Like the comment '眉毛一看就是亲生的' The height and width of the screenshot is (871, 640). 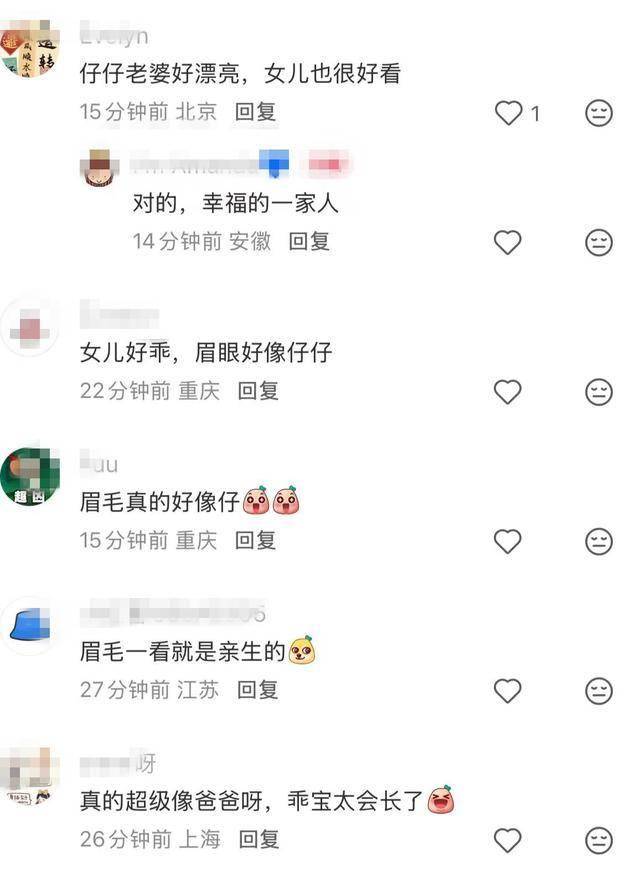[x=508, y=690]
